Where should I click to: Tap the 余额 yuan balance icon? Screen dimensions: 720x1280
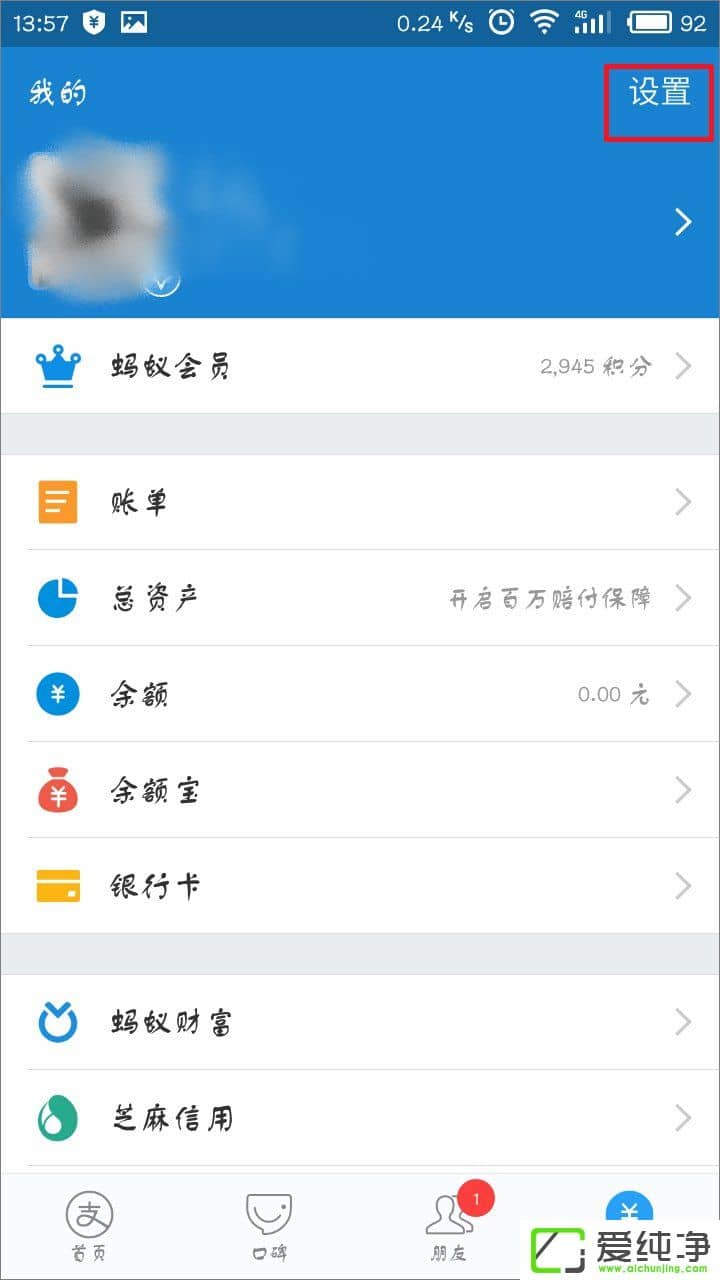pyautogui.click(x=57, y=694)
